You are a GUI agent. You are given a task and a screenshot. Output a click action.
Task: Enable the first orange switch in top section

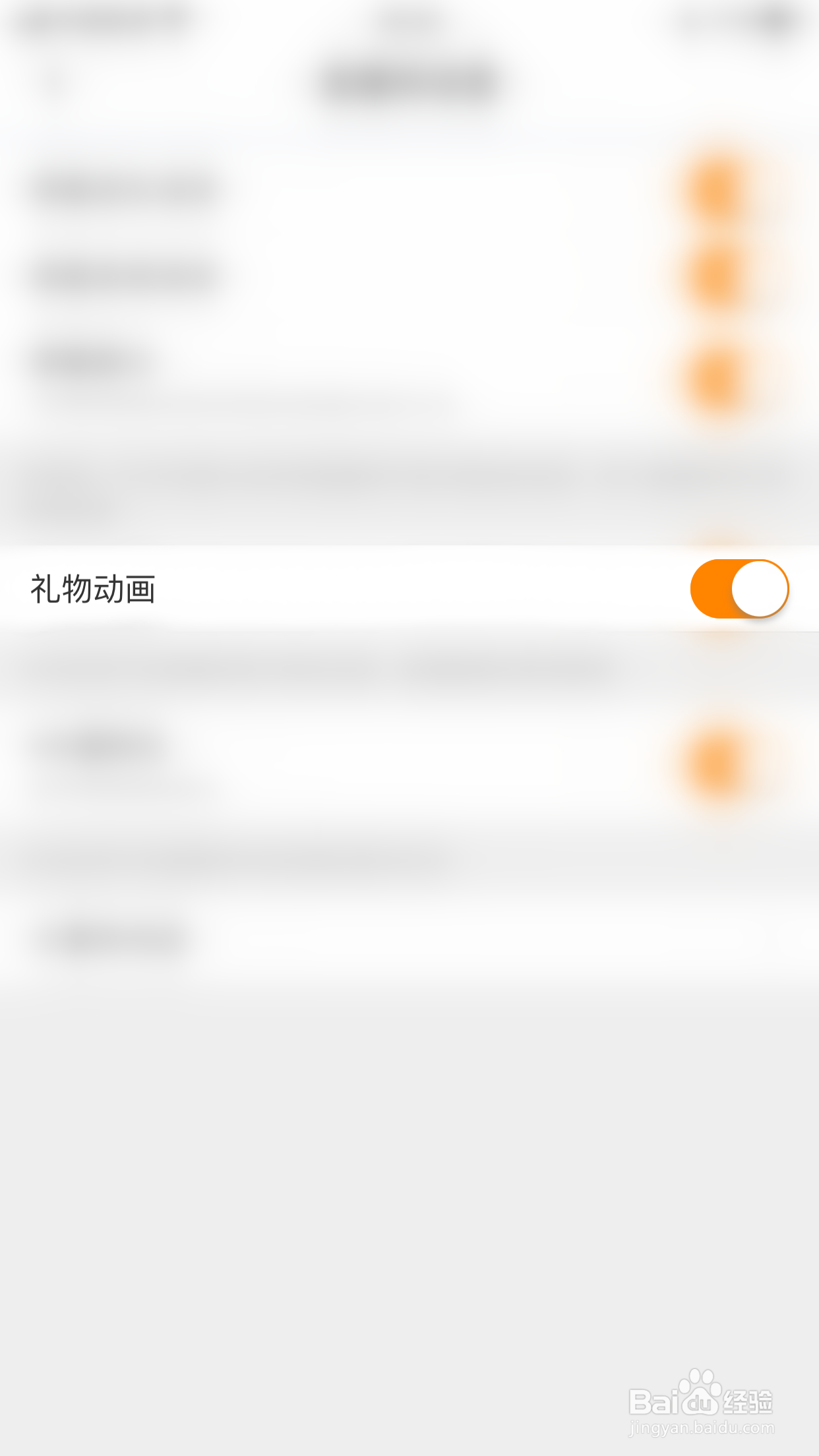[716, 187]
